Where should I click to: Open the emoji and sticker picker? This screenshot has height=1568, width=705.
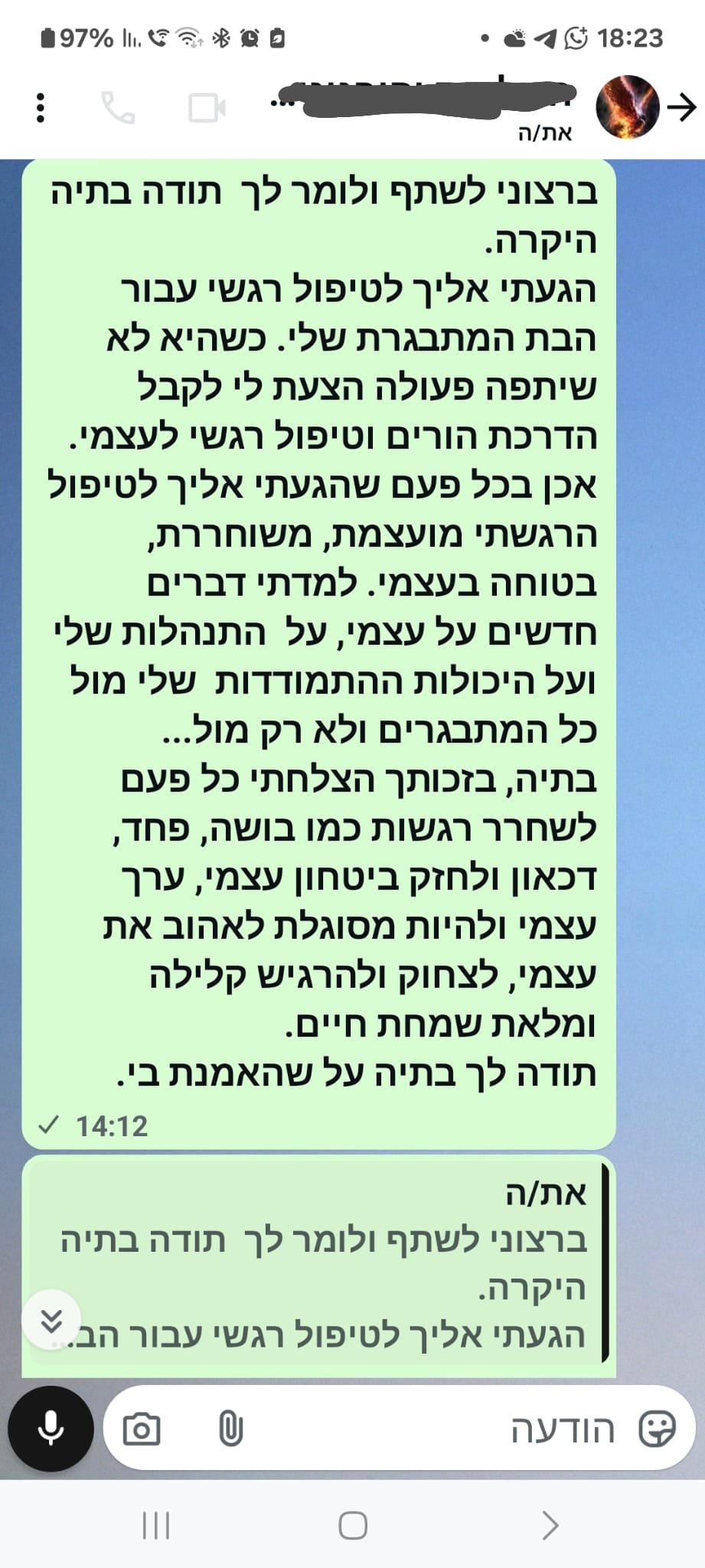tap(657, 1429)
